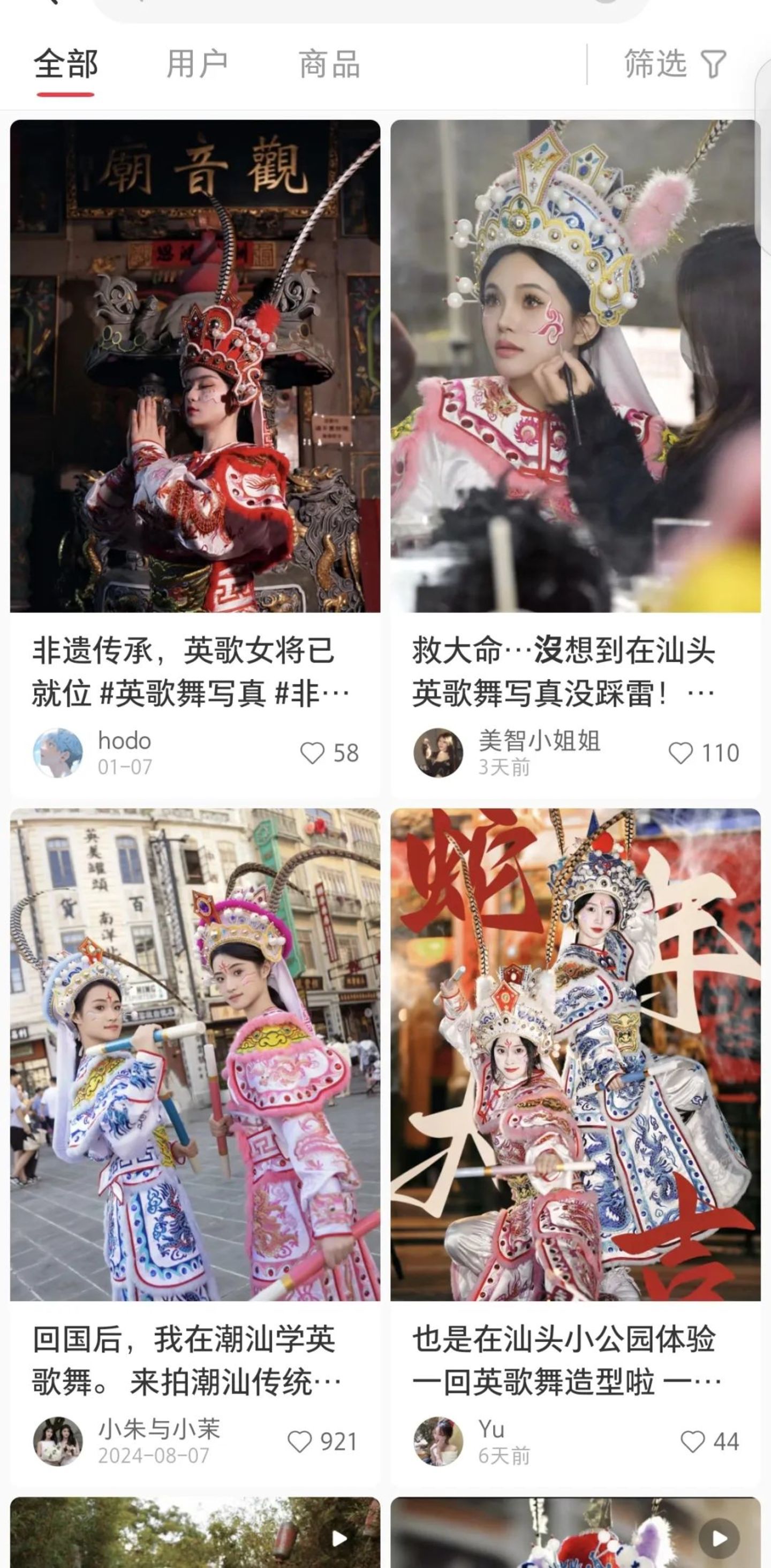The height and width of the screenshot is (1568, 771).
Task: Open the post 非遗传承，英歌女将已就位
Action: click(x=195, y=365)
